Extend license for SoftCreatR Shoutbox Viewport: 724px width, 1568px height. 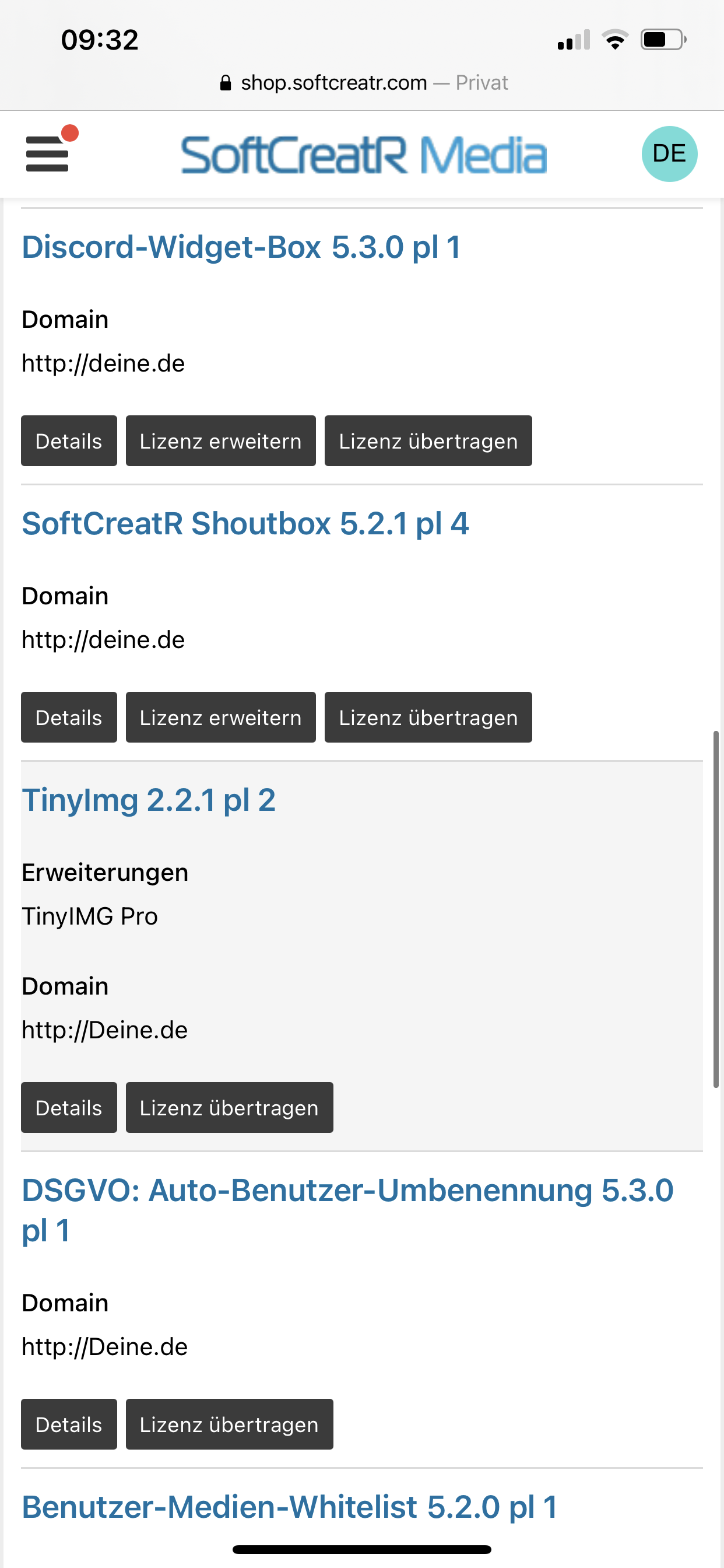click(x=220, y=717)
